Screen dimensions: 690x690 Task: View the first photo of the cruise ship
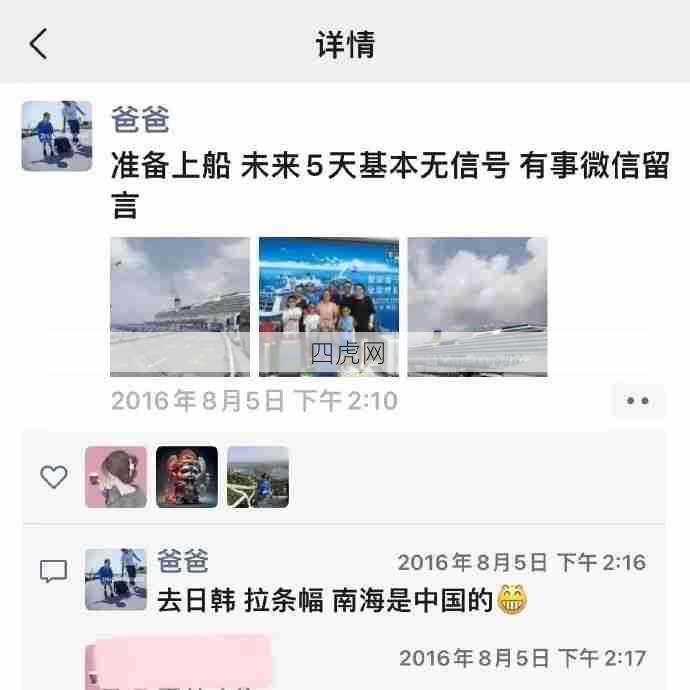click(x=180, y=306)
